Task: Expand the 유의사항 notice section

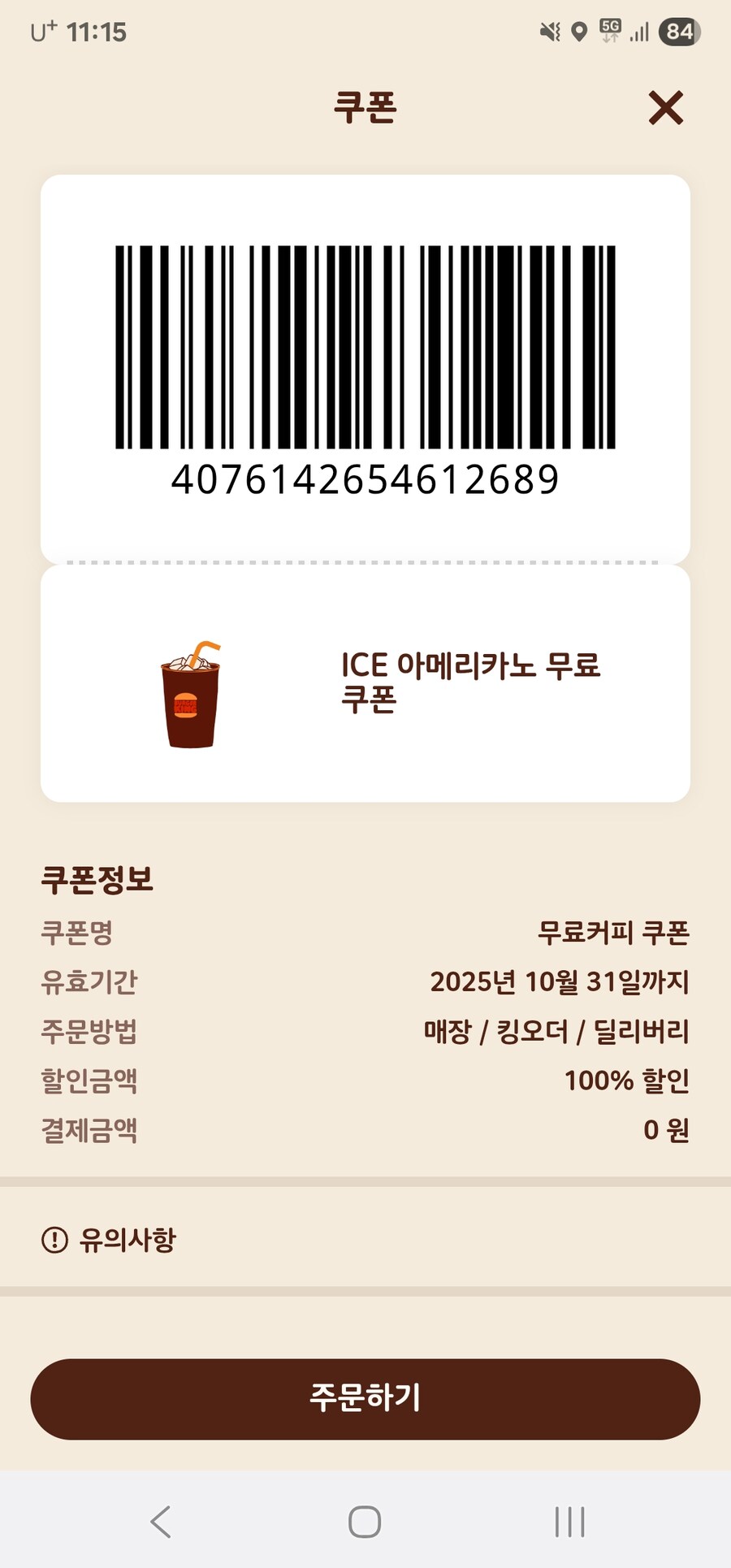Action: pos(110,1239)
